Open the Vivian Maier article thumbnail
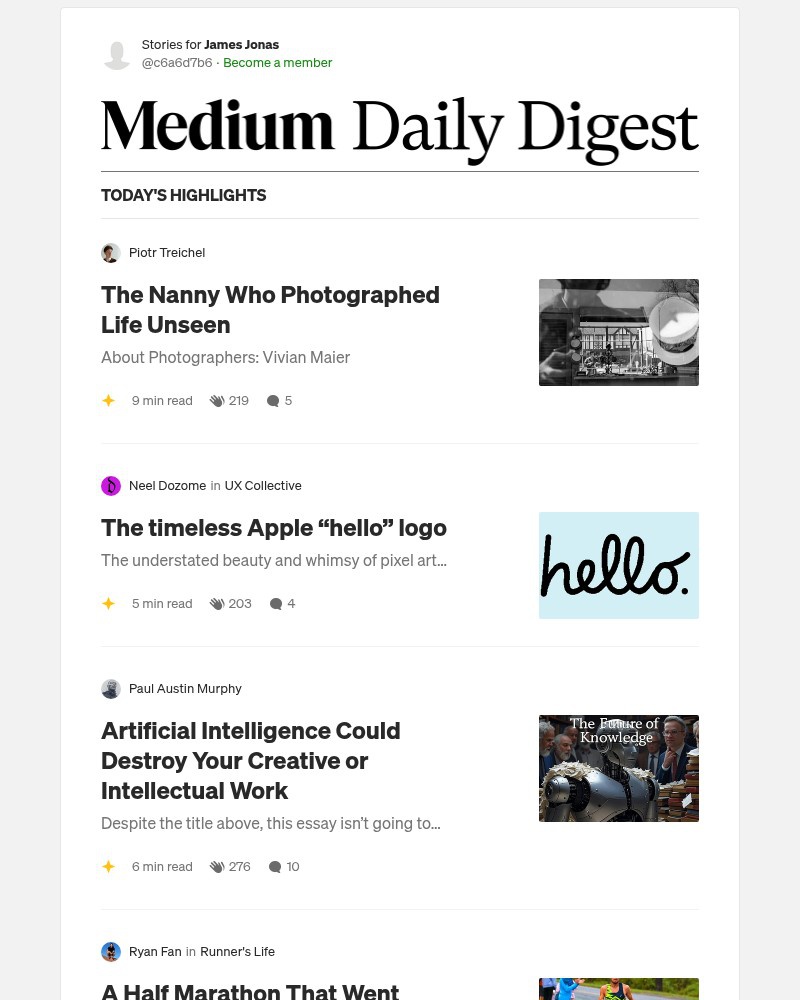This screenshot has width=800, height=1000. click(618, 332)
